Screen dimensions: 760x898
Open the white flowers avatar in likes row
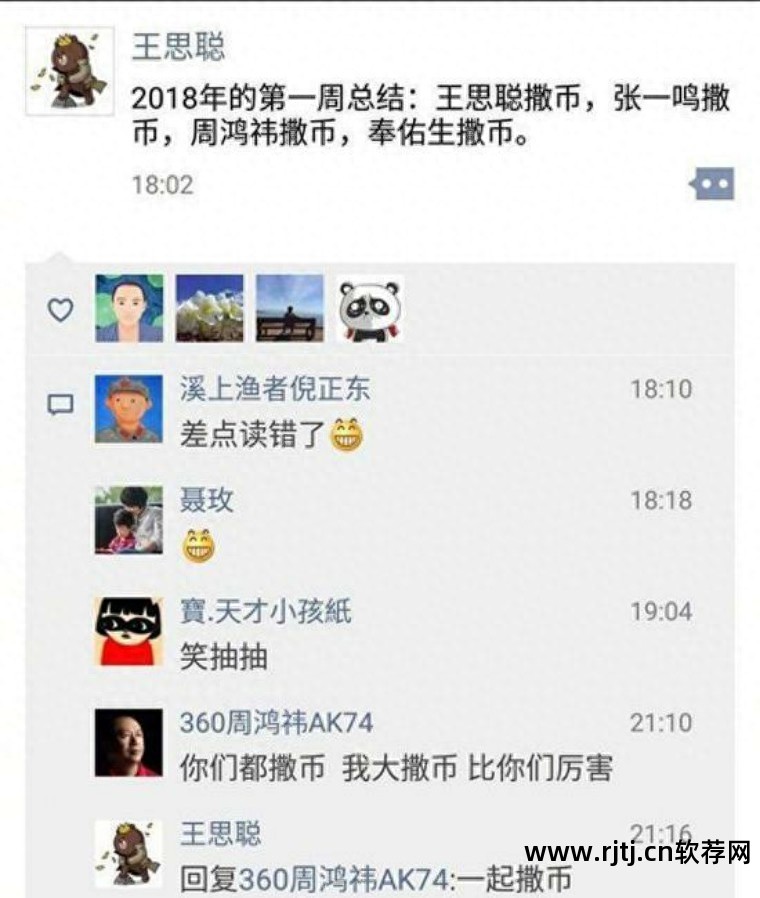click(x=209, y=309)
